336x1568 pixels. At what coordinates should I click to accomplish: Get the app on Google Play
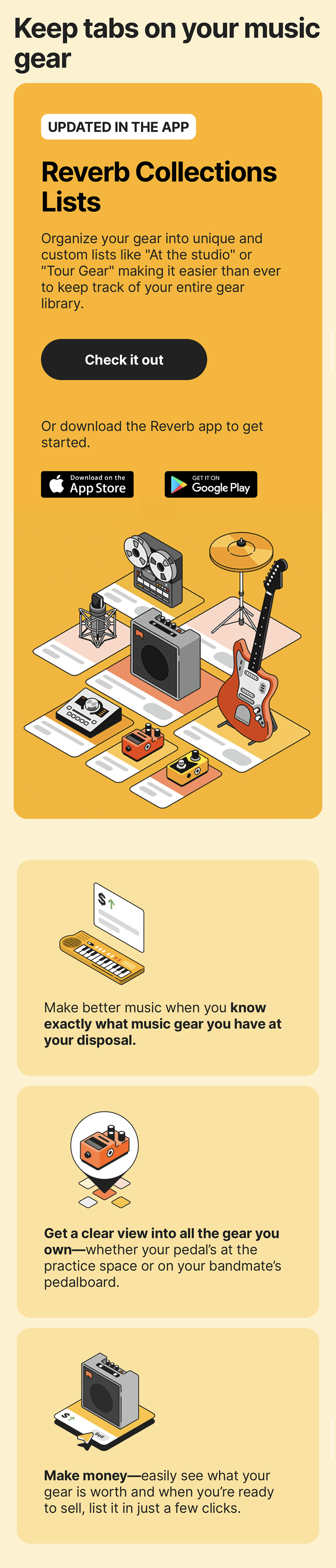point(211,485)
